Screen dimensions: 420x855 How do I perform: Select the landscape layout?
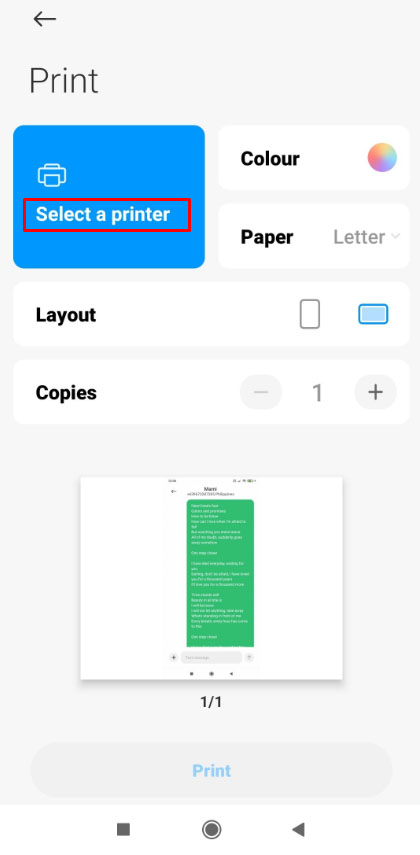click(x=373, y=315)
